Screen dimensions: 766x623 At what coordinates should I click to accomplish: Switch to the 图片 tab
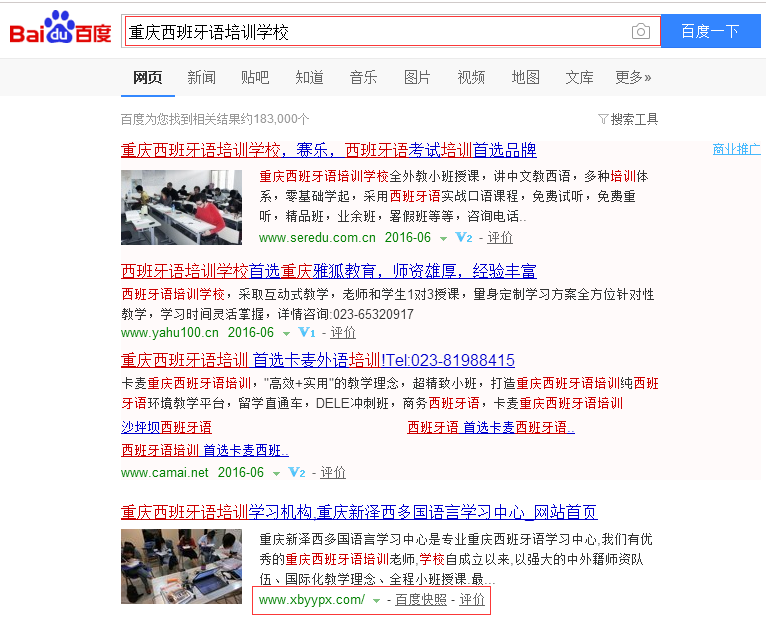click(417, 77)
